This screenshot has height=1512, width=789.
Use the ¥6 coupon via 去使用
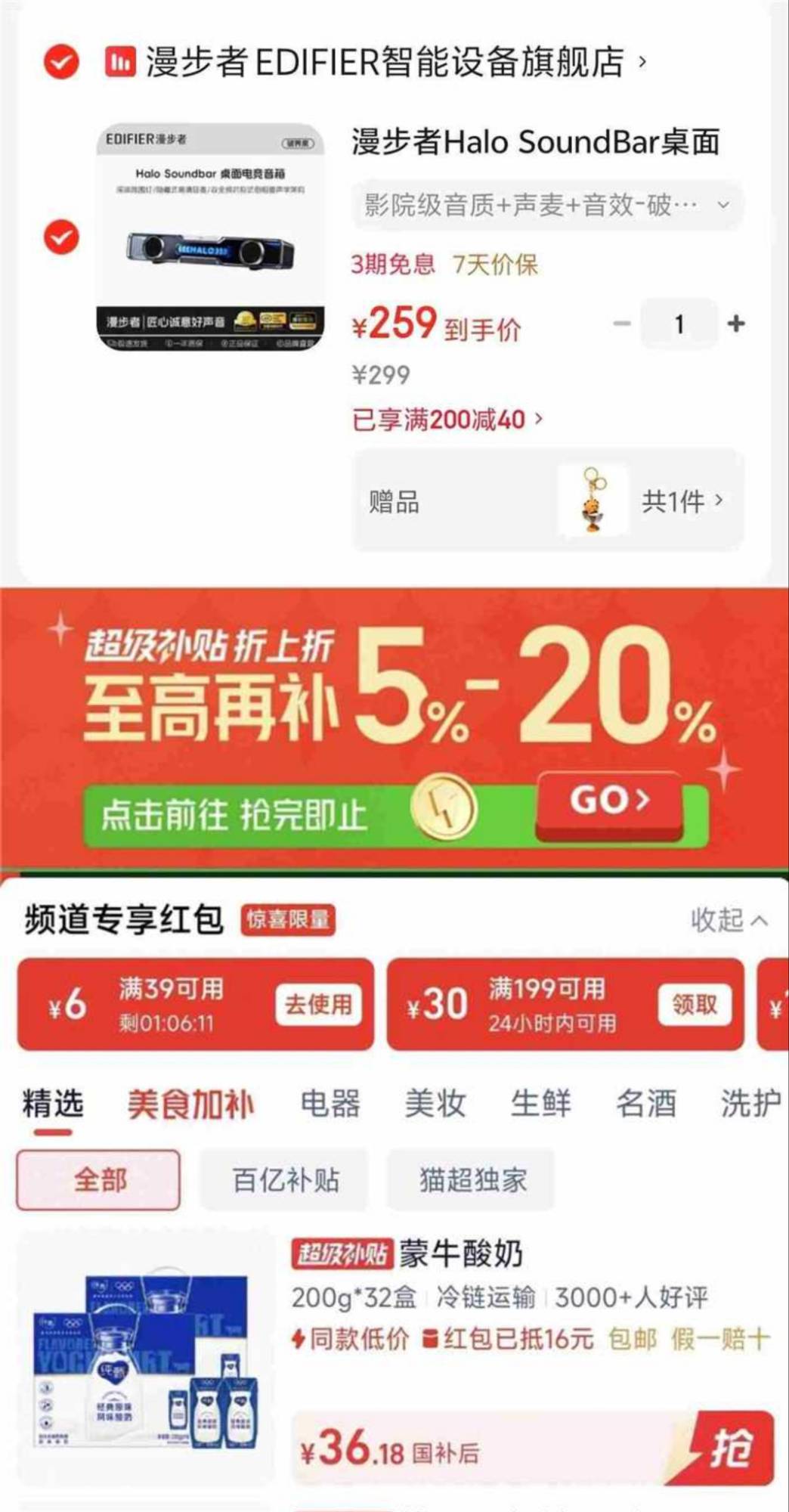tap(317, 1004)
